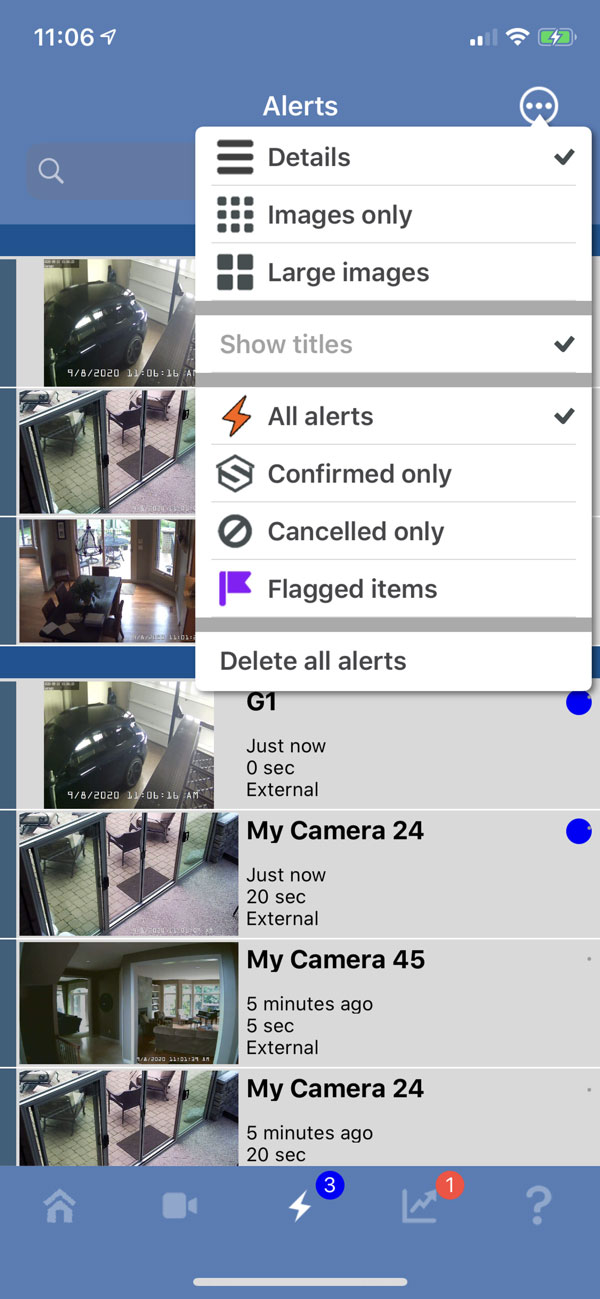
Task: Choose Large images layout
Action: (394, 272)
